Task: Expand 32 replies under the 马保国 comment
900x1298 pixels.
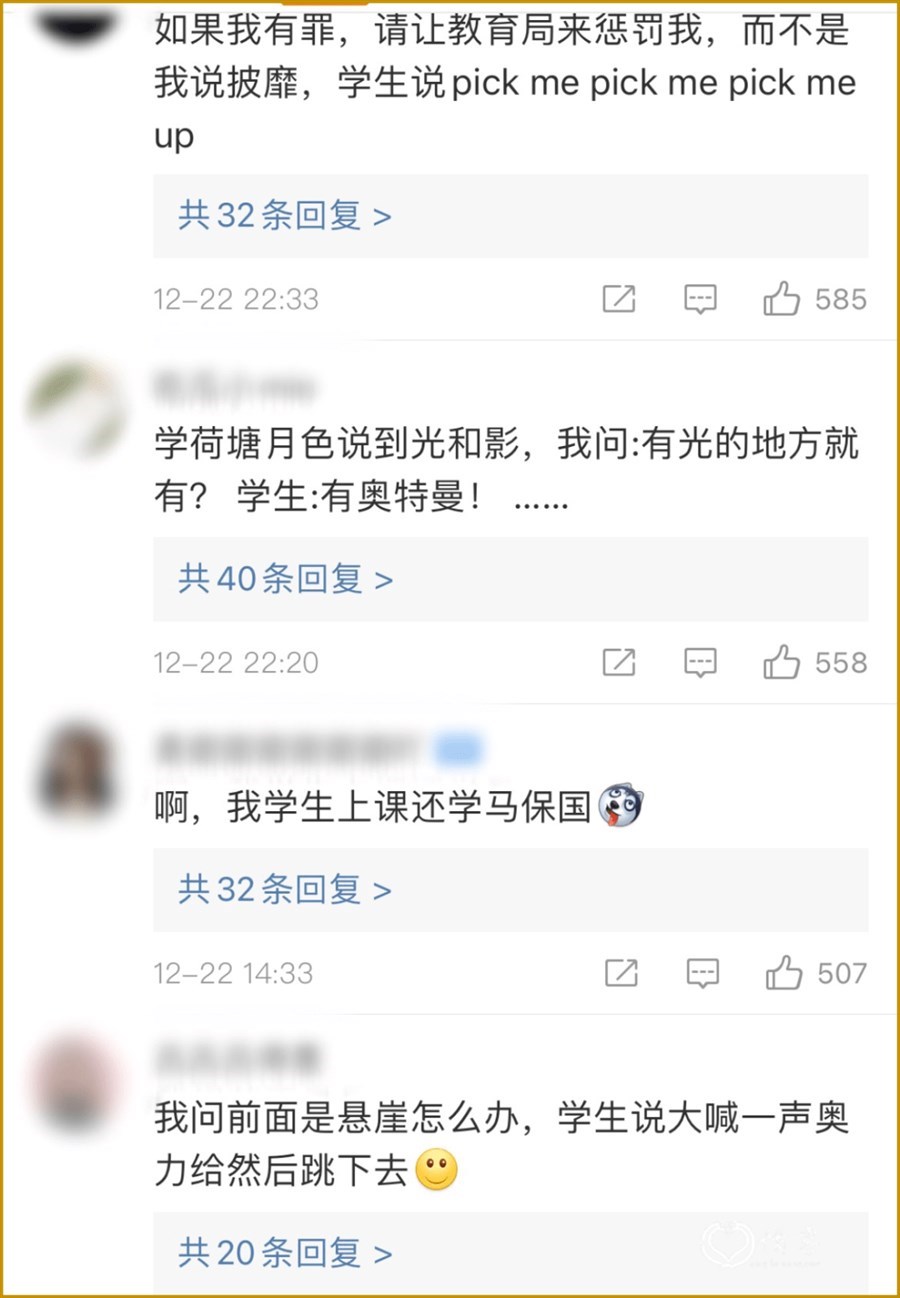Action: 285,890
